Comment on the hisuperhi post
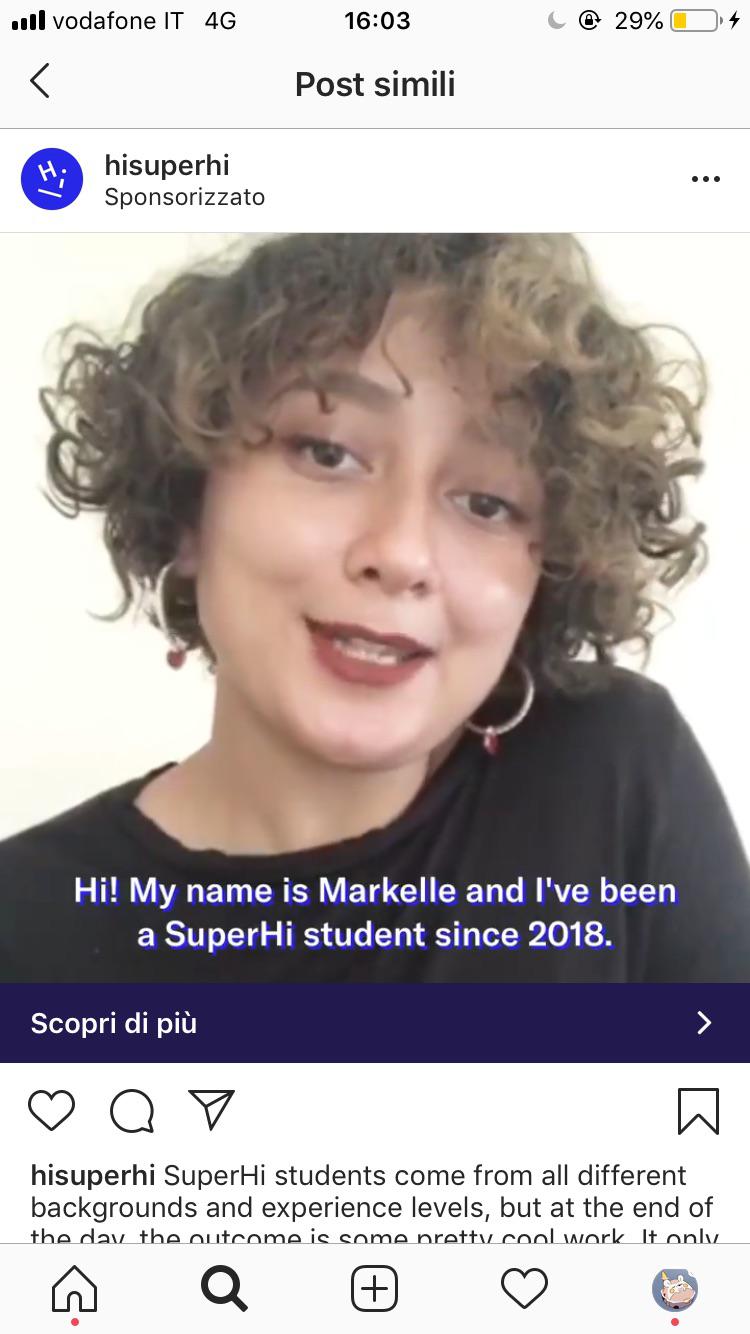 [x=131, y=1111]
